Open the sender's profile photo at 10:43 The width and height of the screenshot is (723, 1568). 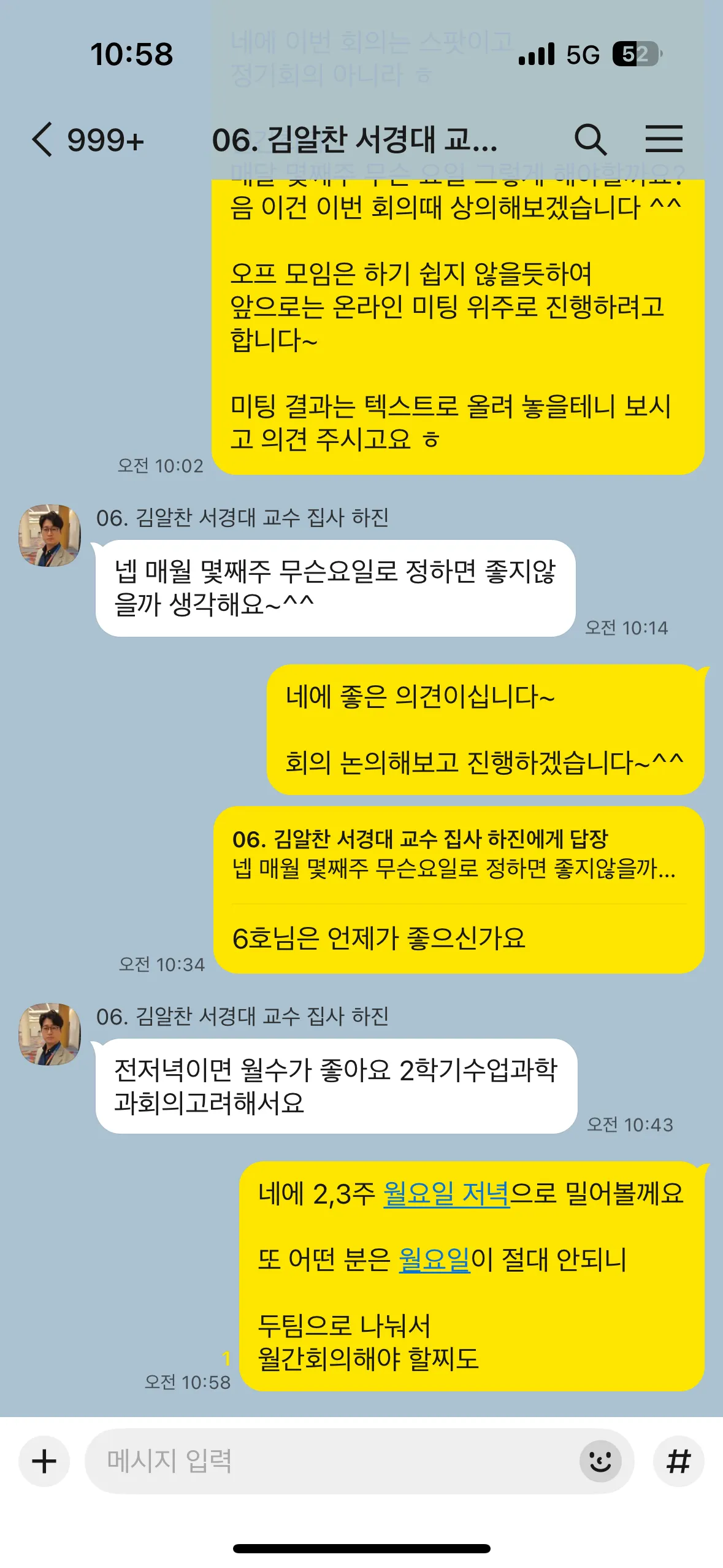(x=50, y=1034)
